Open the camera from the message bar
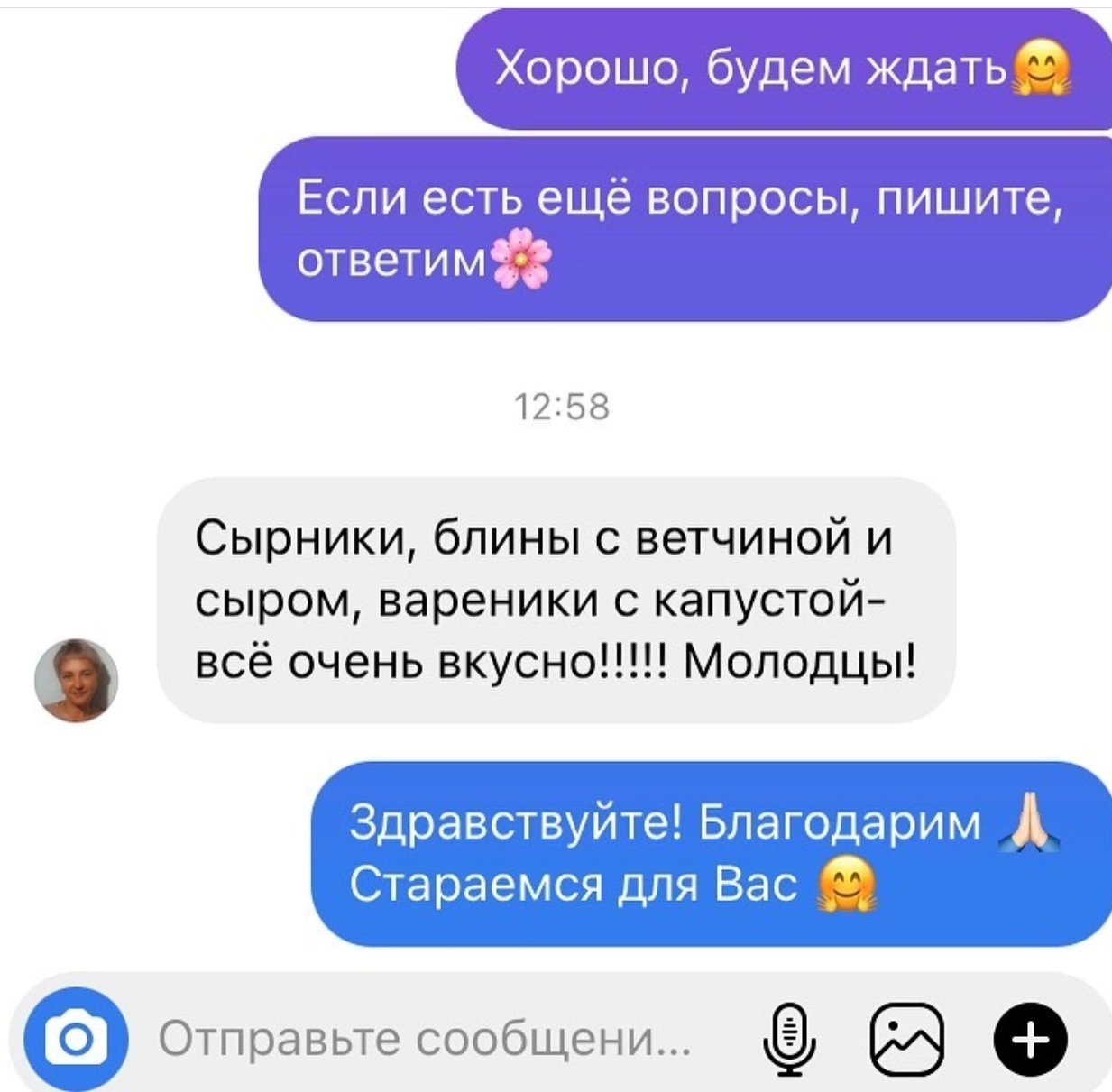1112x1092 pixels. click(x=76, y=1040)
